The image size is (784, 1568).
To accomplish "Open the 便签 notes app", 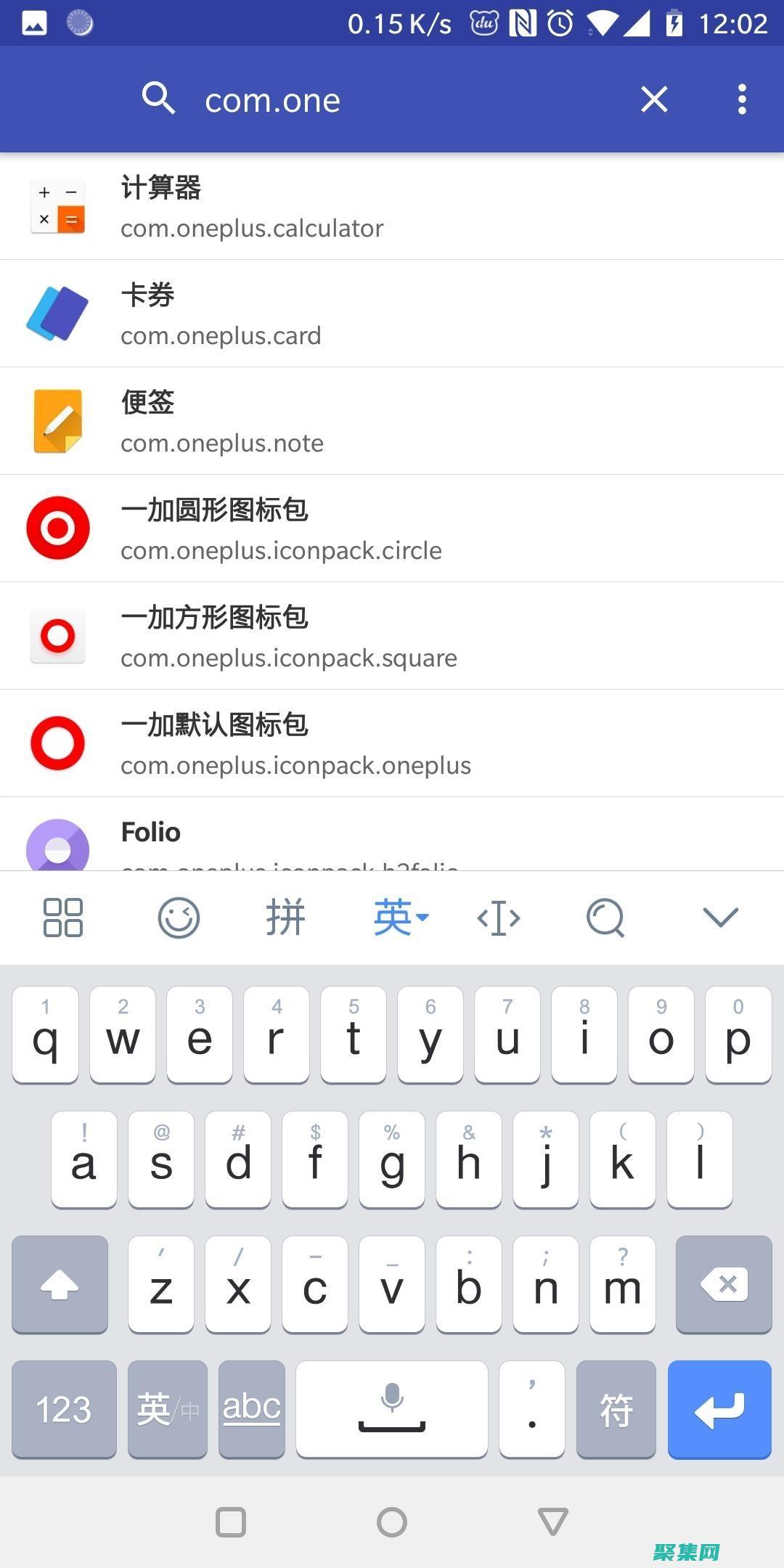I will 221,421.
